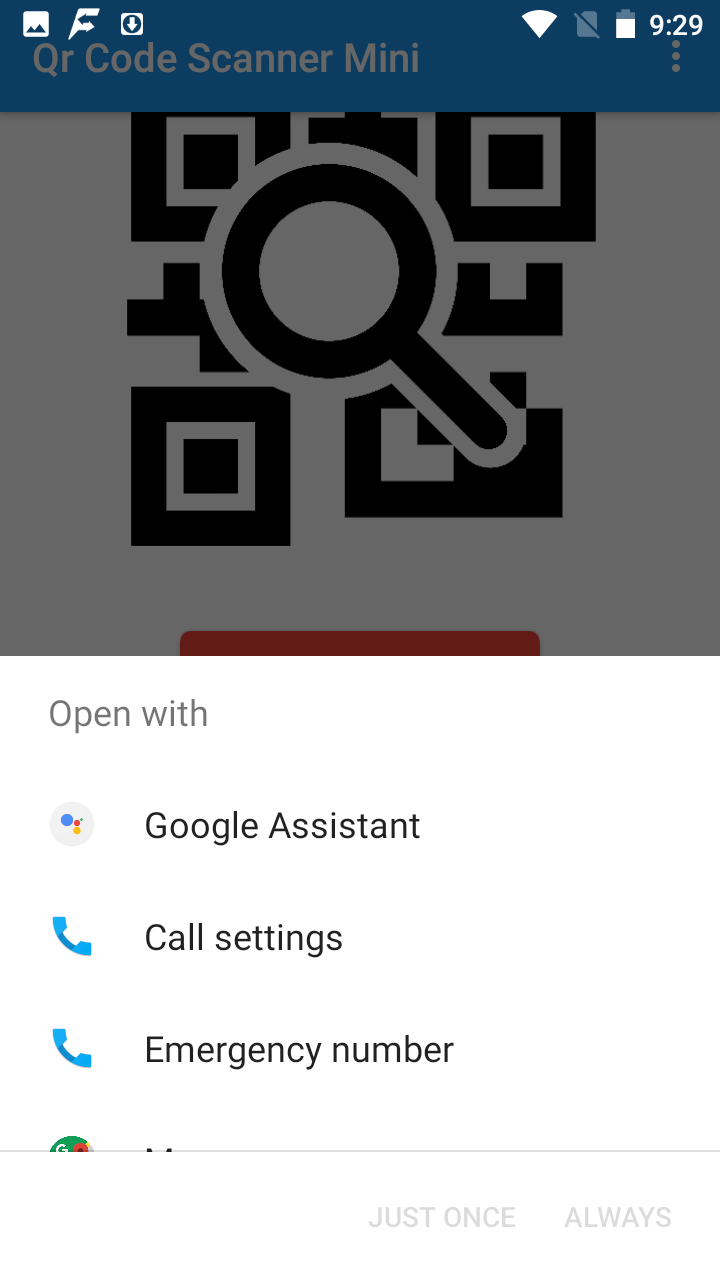Image resolution: width=720 pixels, height=1280 pixels.
Task: Tap the Google Assistant app icon
Action: coord(71,824)
